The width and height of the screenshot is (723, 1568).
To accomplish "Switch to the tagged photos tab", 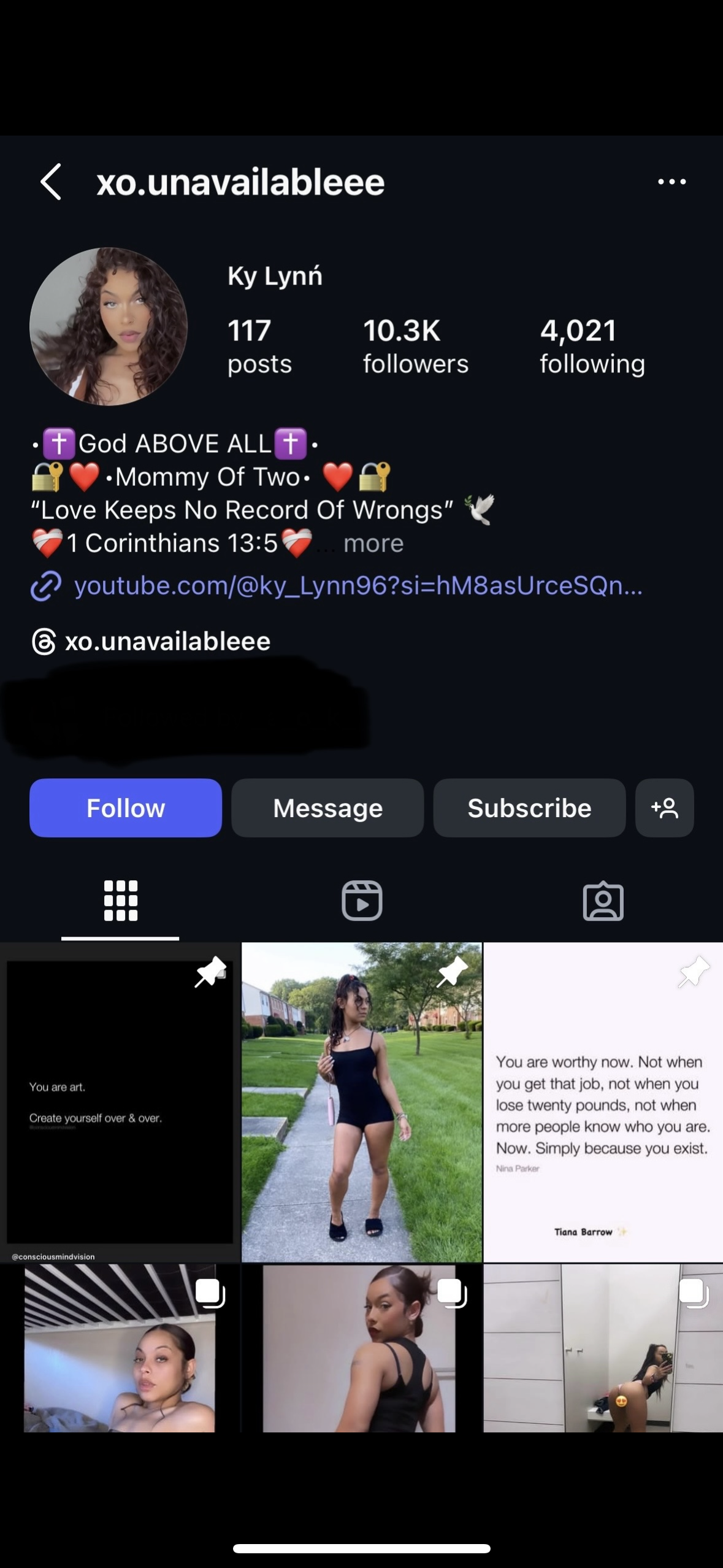I will click(603, 901).
